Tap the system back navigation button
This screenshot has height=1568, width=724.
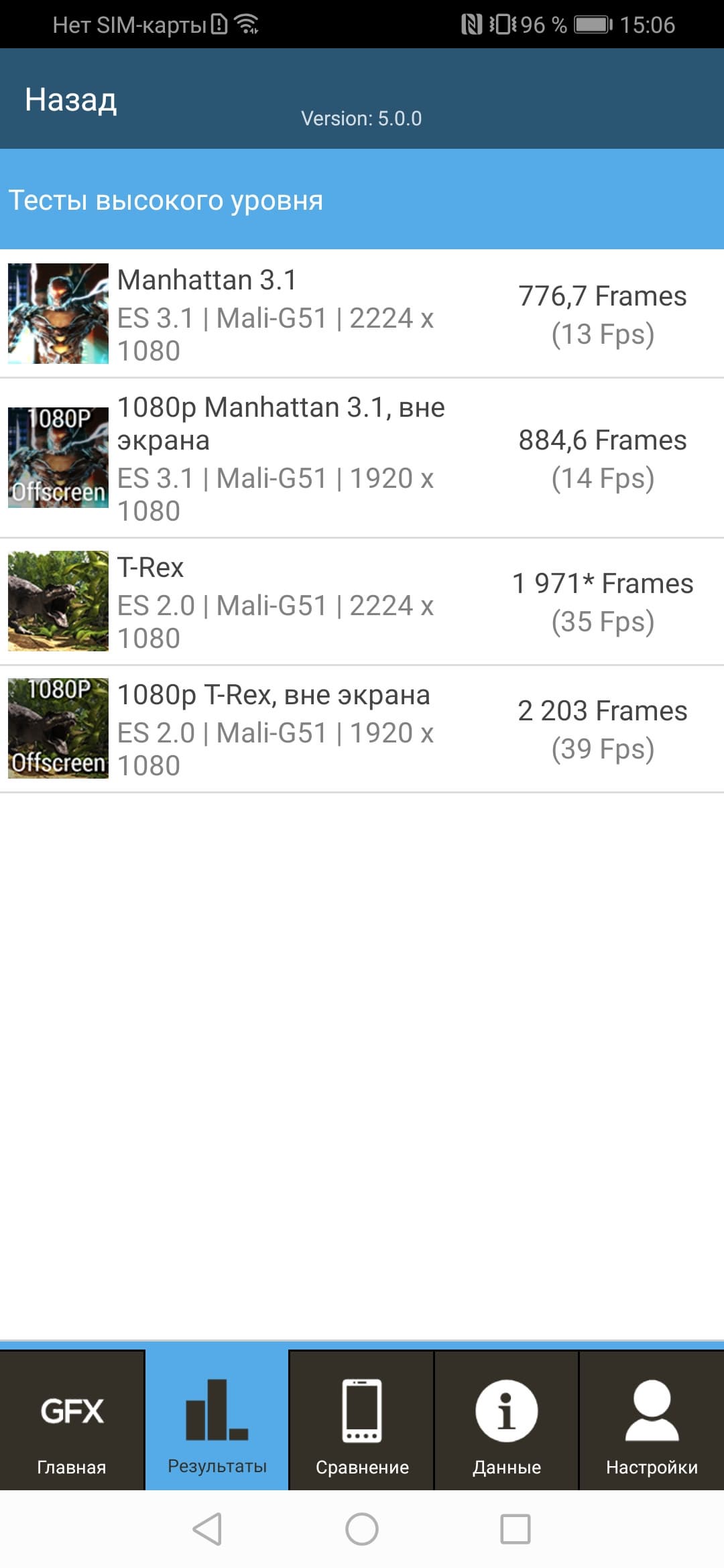[208, 1529]
